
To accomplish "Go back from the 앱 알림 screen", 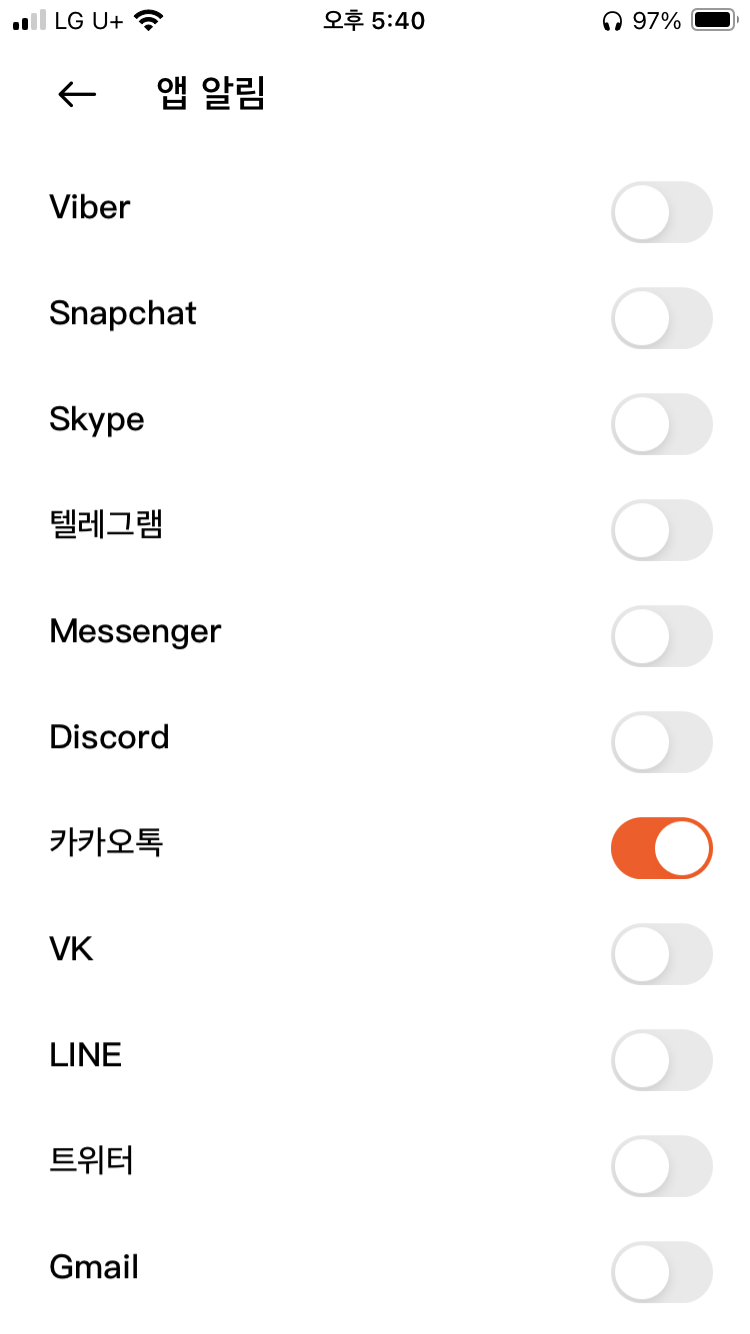I will 77,94.
